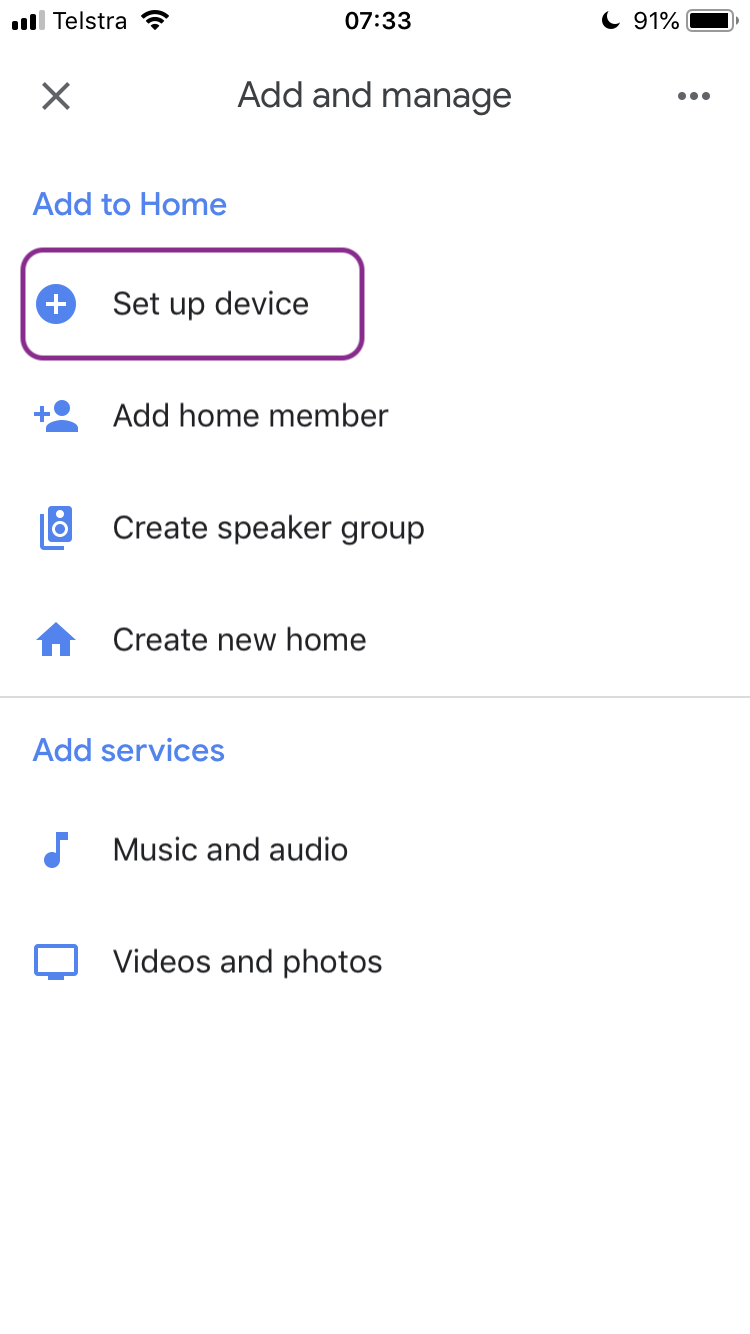Tap the 07:33 clock in the status bar
The image size is (750, 1334).
point(379,20)
